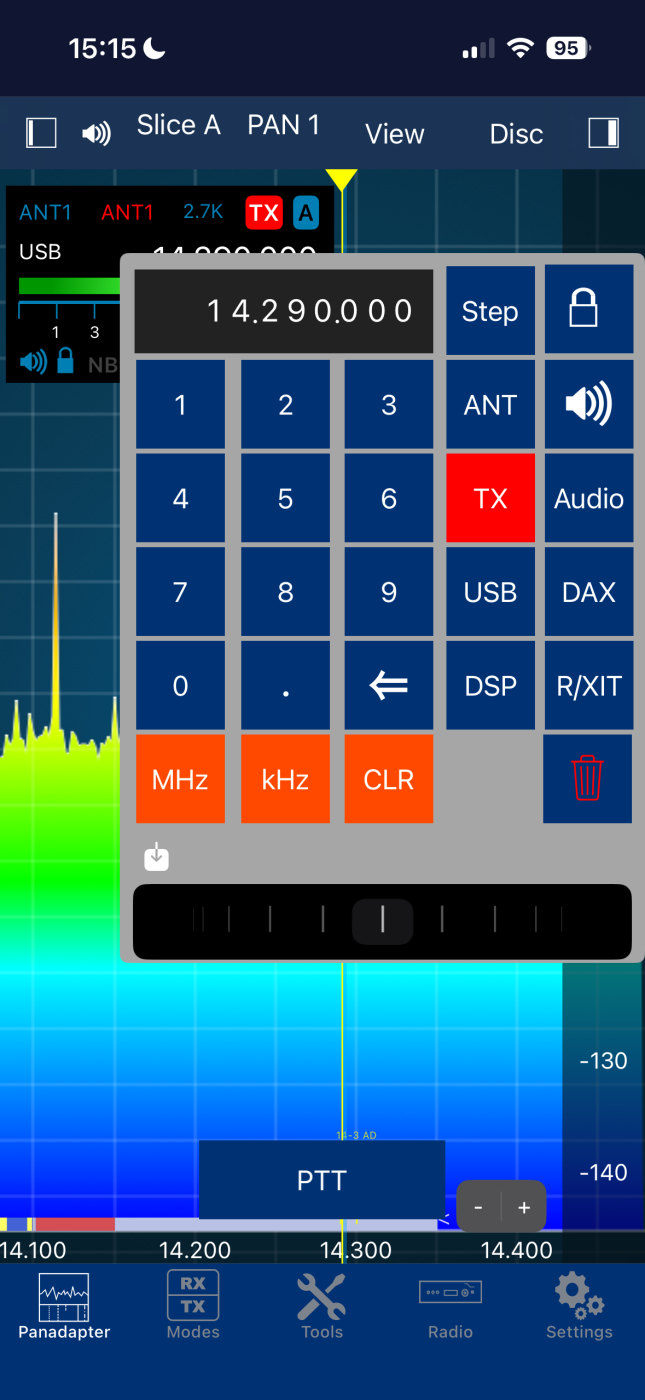
Task: Zoom in the panadapter with the plus button
Action: click(524, 1207)
